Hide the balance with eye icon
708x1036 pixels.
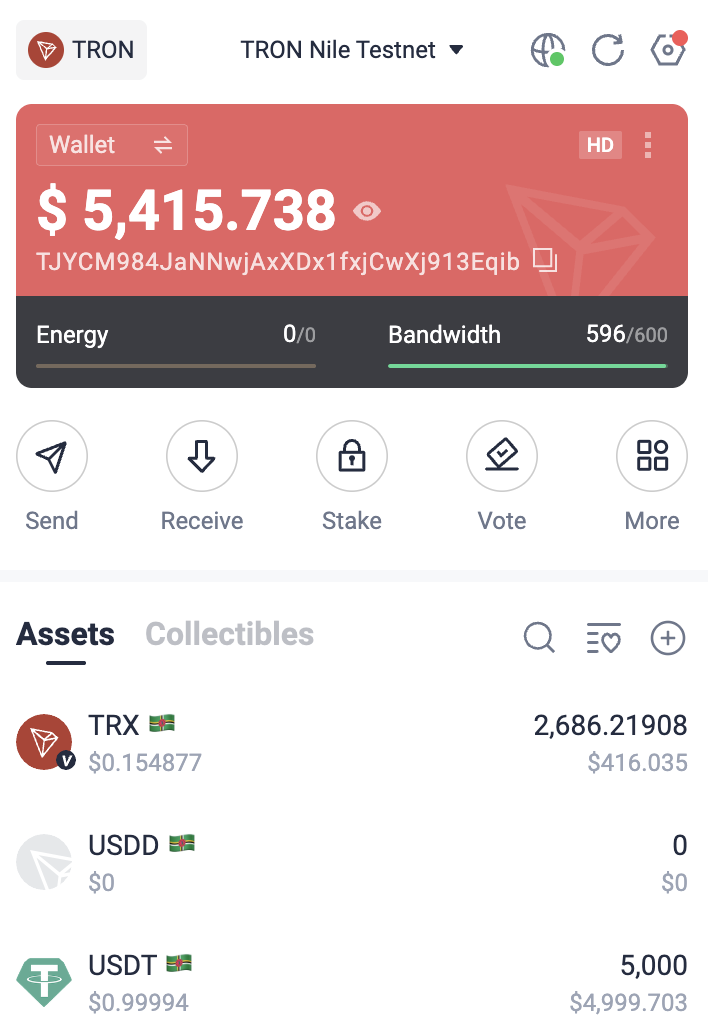click(367, 211)
